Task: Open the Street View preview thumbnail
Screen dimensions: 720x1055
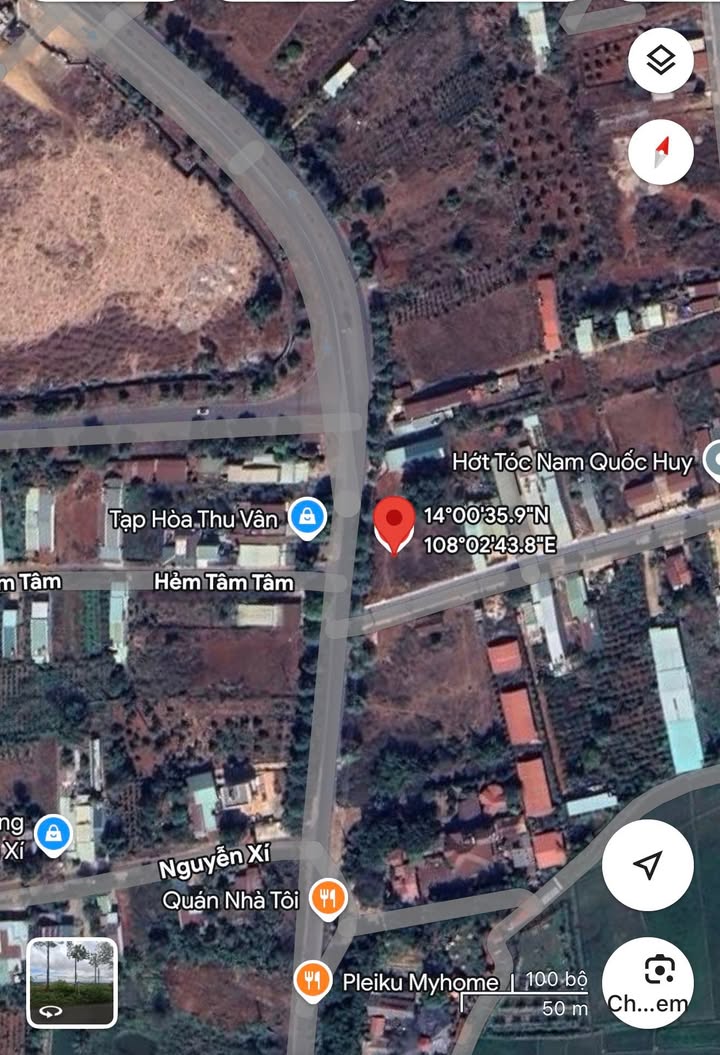Action: tap(72, 982)
